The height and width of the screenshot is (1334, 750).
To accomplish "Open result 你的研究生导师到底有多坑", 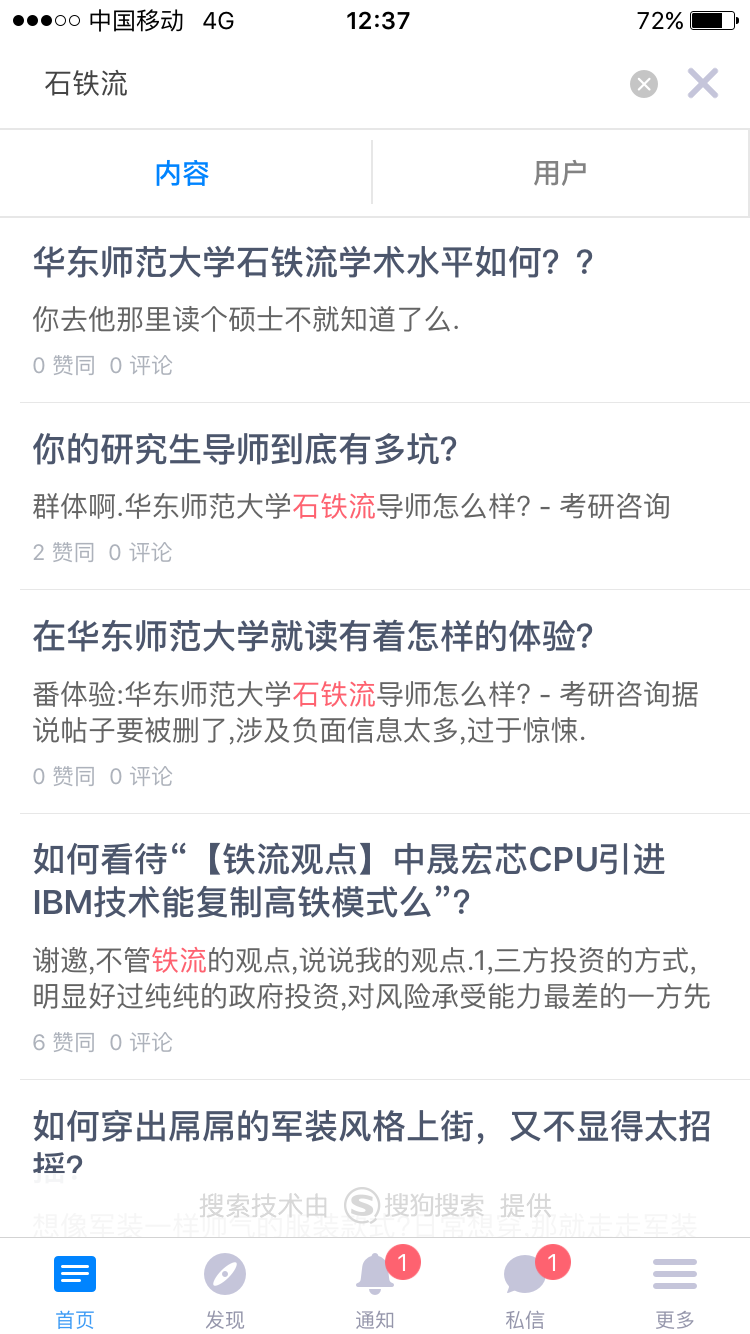I will 245,450.
